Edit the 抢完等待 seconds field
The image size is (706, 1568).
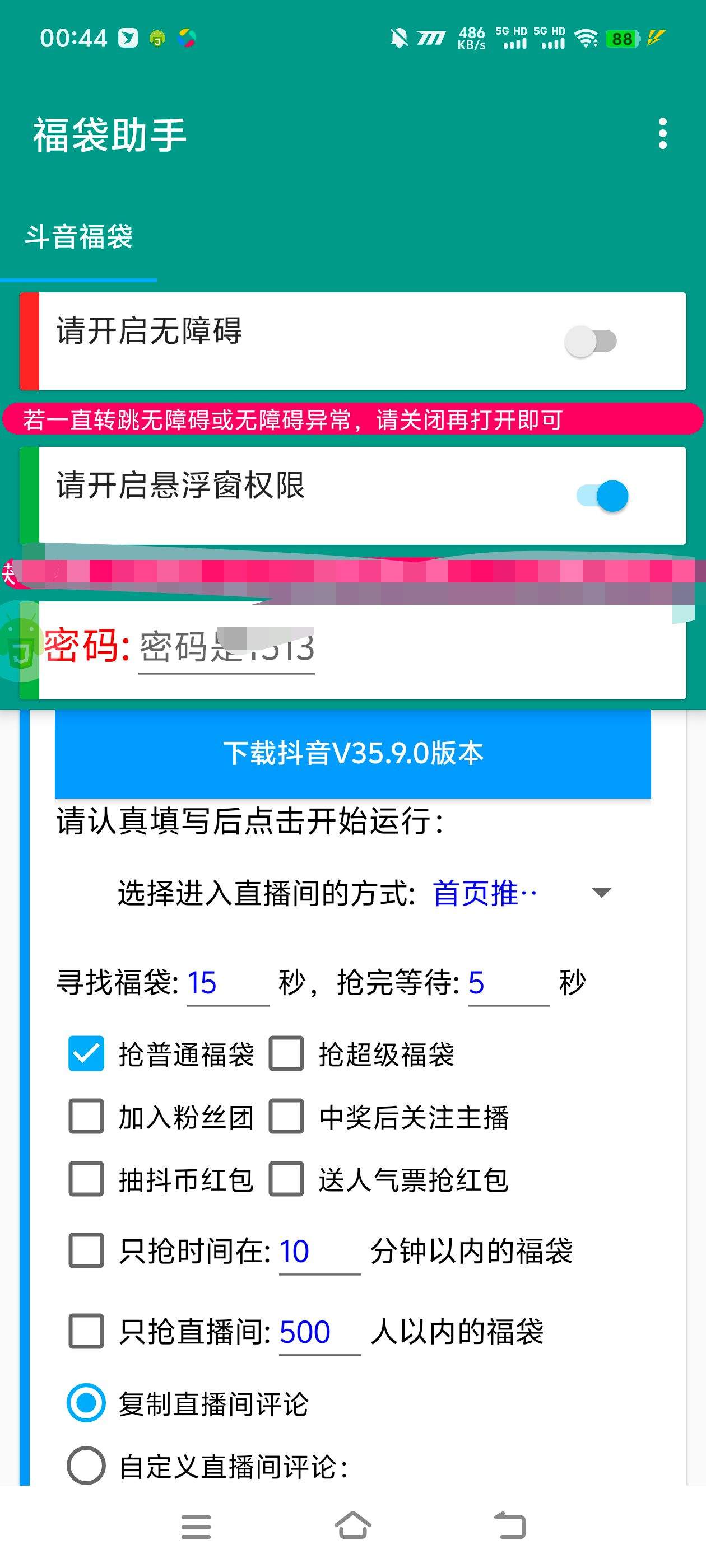508,982
